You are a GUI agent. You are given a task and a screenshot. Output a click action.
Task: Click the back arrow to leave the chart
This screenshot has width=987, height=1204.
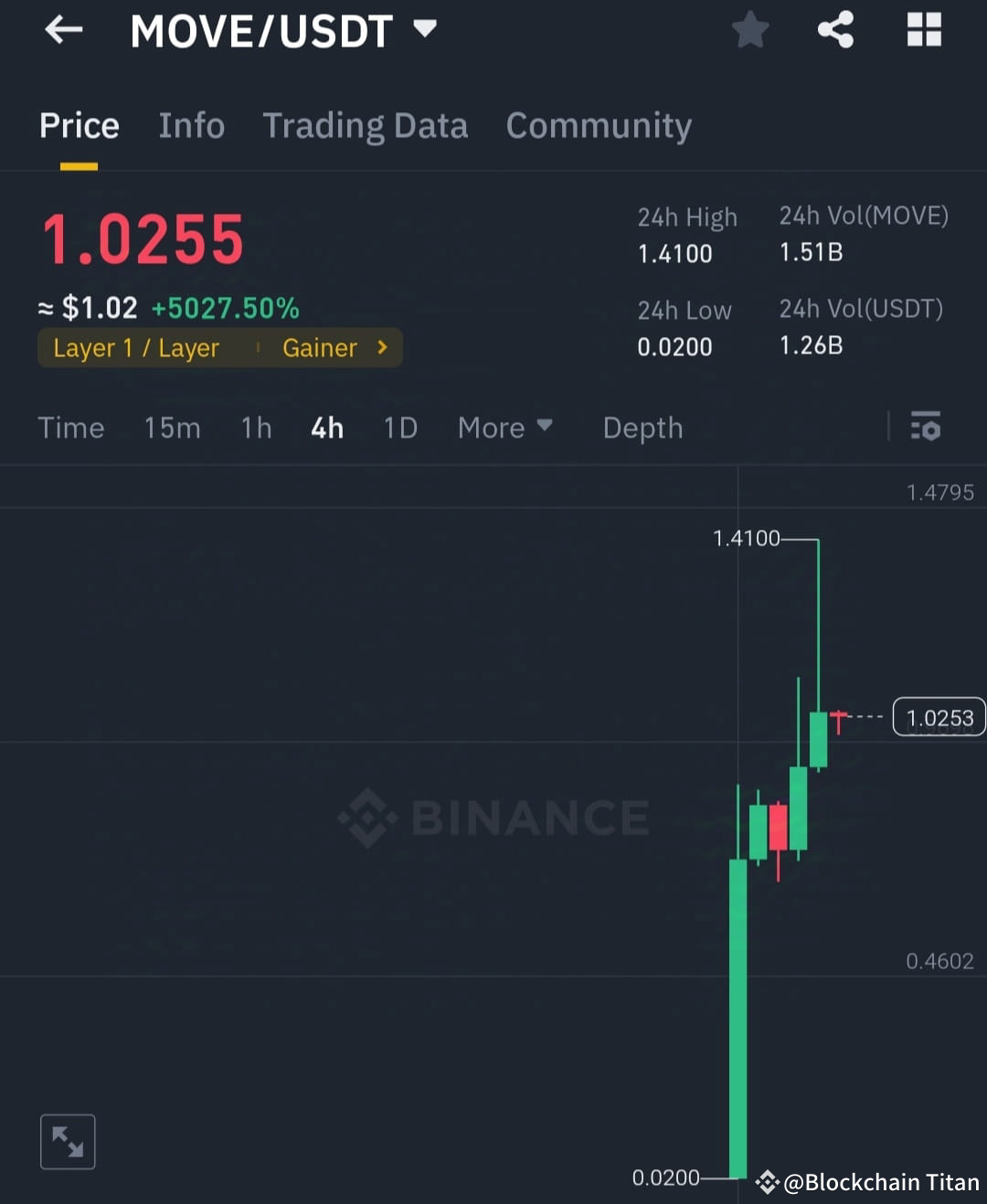click(x=62, y=30)
